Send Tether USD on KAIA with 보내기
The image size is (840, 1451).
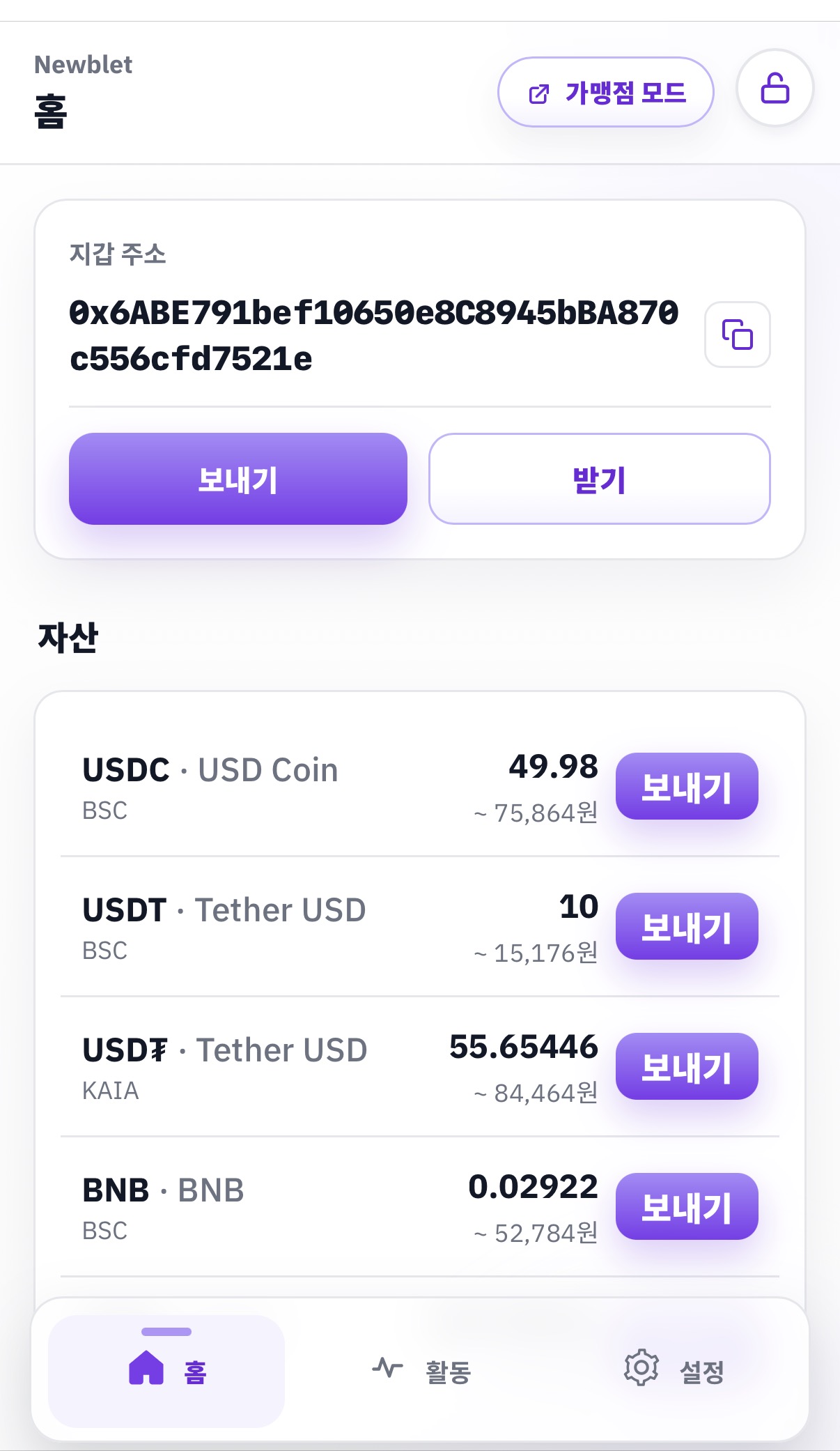click(x=686, y=1066)
